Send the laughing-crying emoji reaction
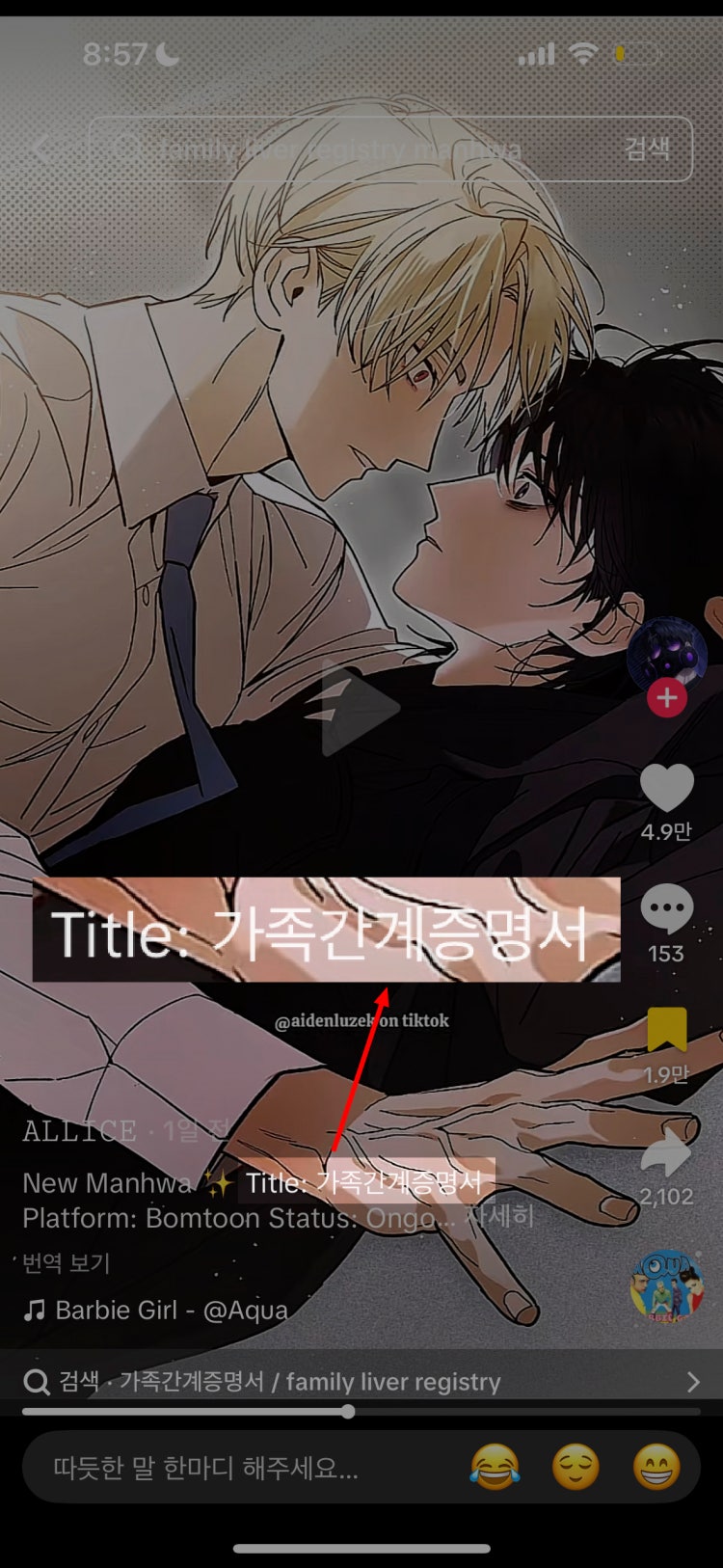The width and height of the screenshot is (723, 1568). point(495,1468)
